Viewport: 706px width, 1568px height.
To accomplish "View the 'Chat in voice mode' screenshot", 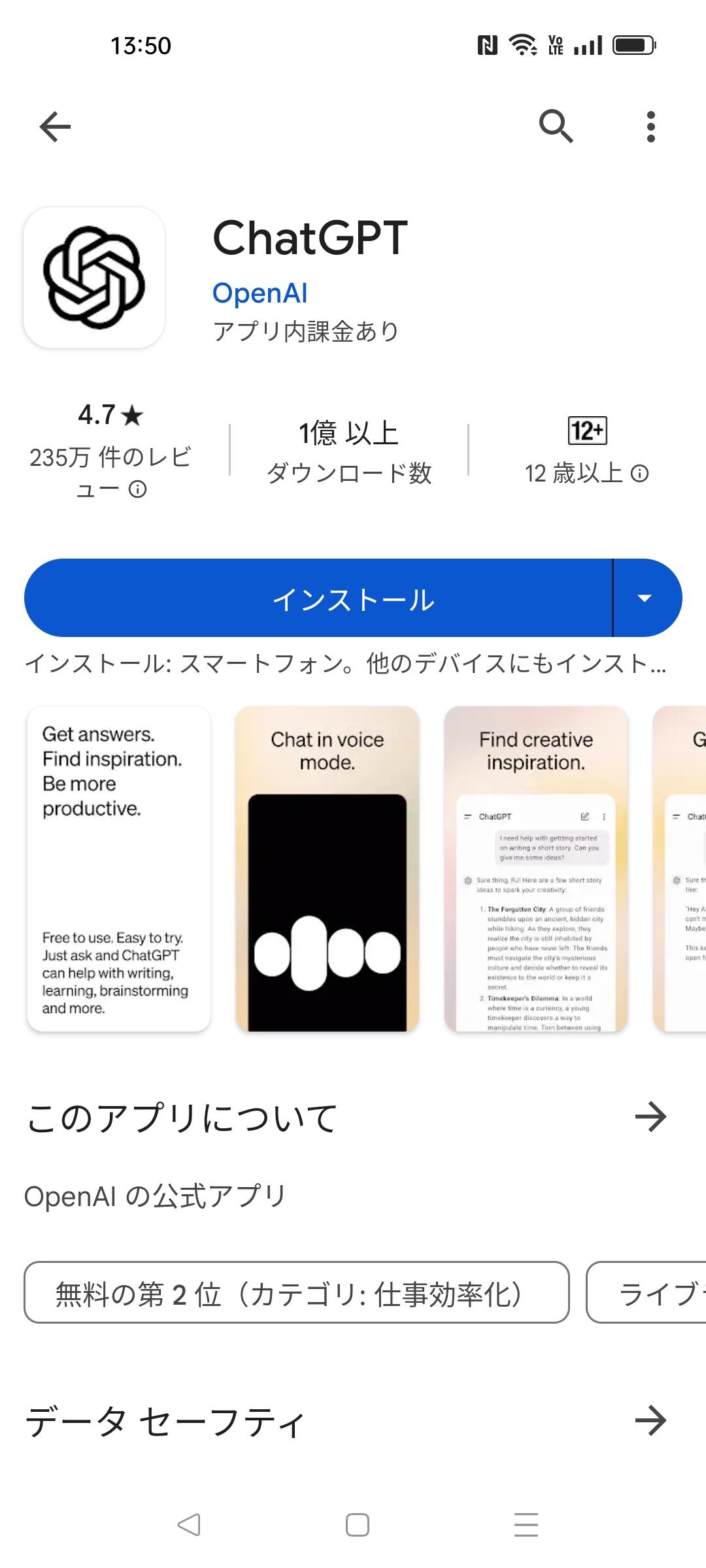I will 328,869.
